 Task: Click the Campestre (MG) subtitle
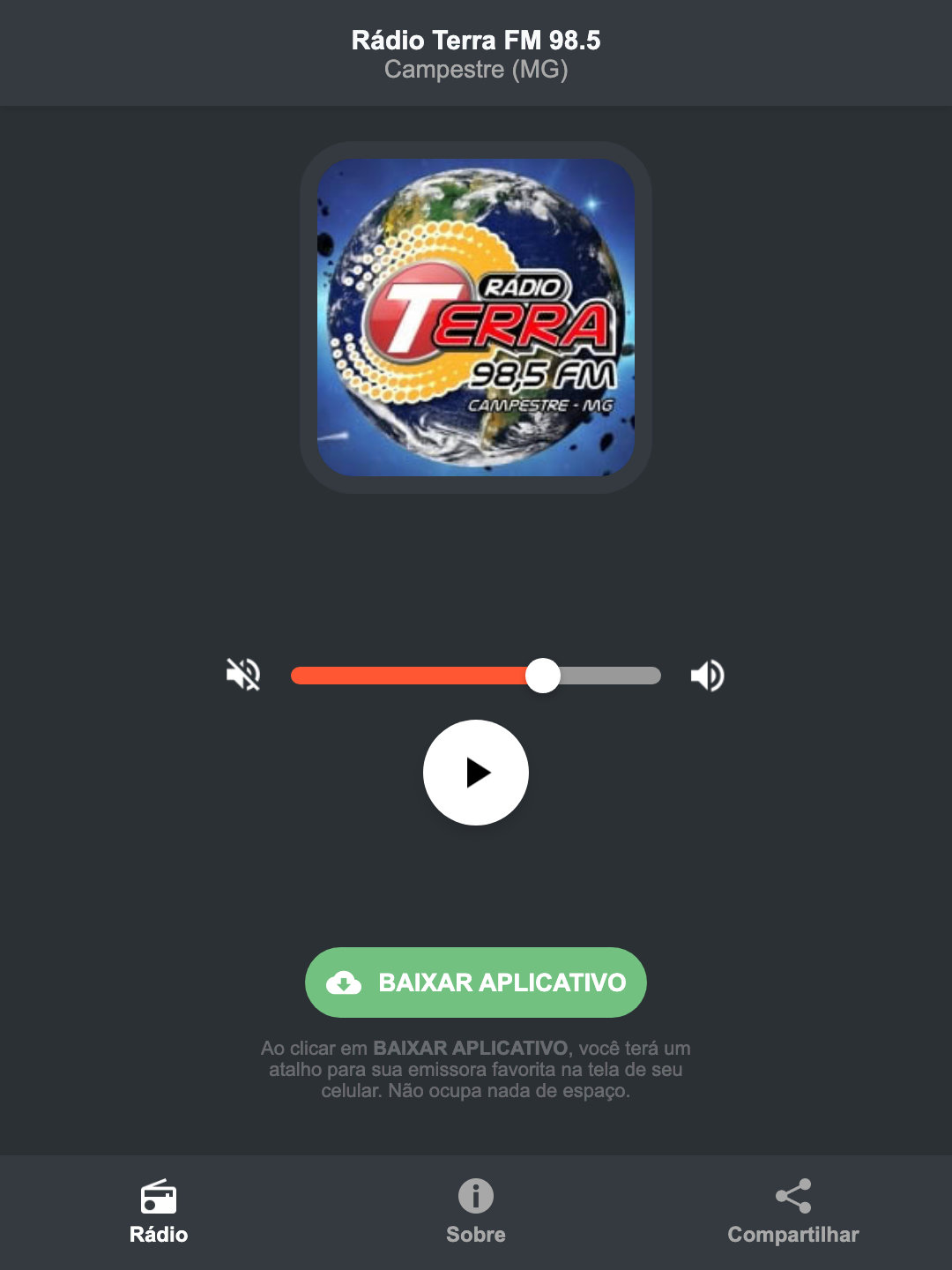tap(475, 71)
